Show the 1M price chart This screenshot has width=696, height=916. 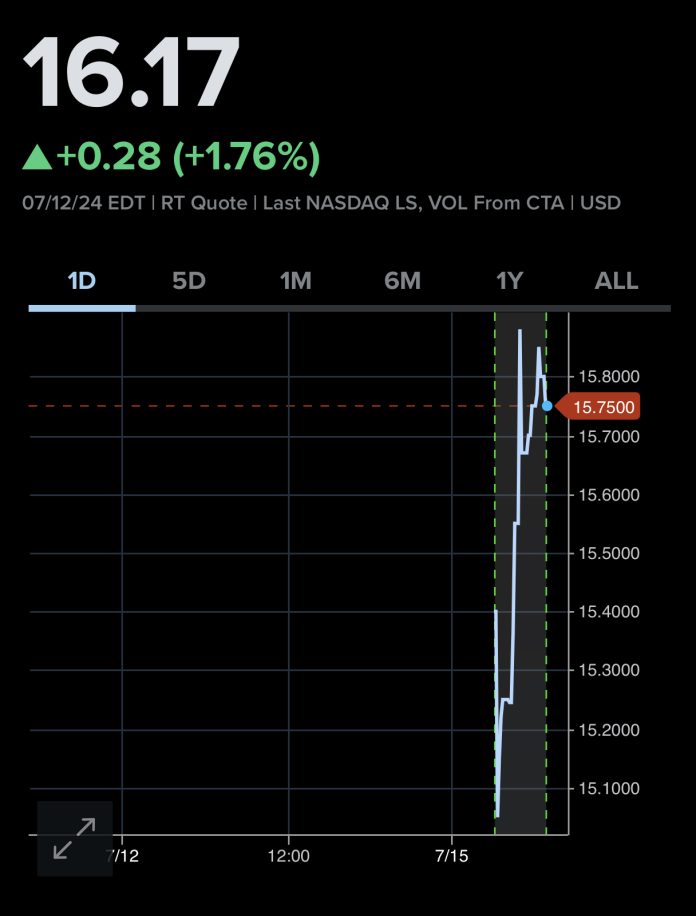point(295,281)
